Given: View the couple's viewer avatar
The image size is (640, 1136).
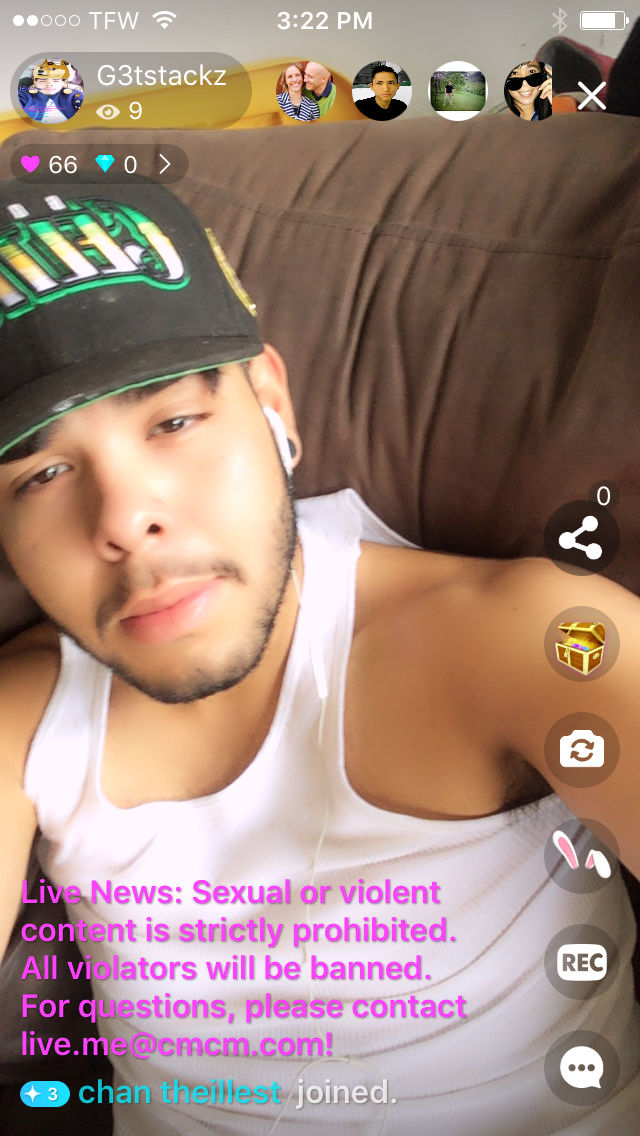Looking at the screenshot, I should click(304, 92).
